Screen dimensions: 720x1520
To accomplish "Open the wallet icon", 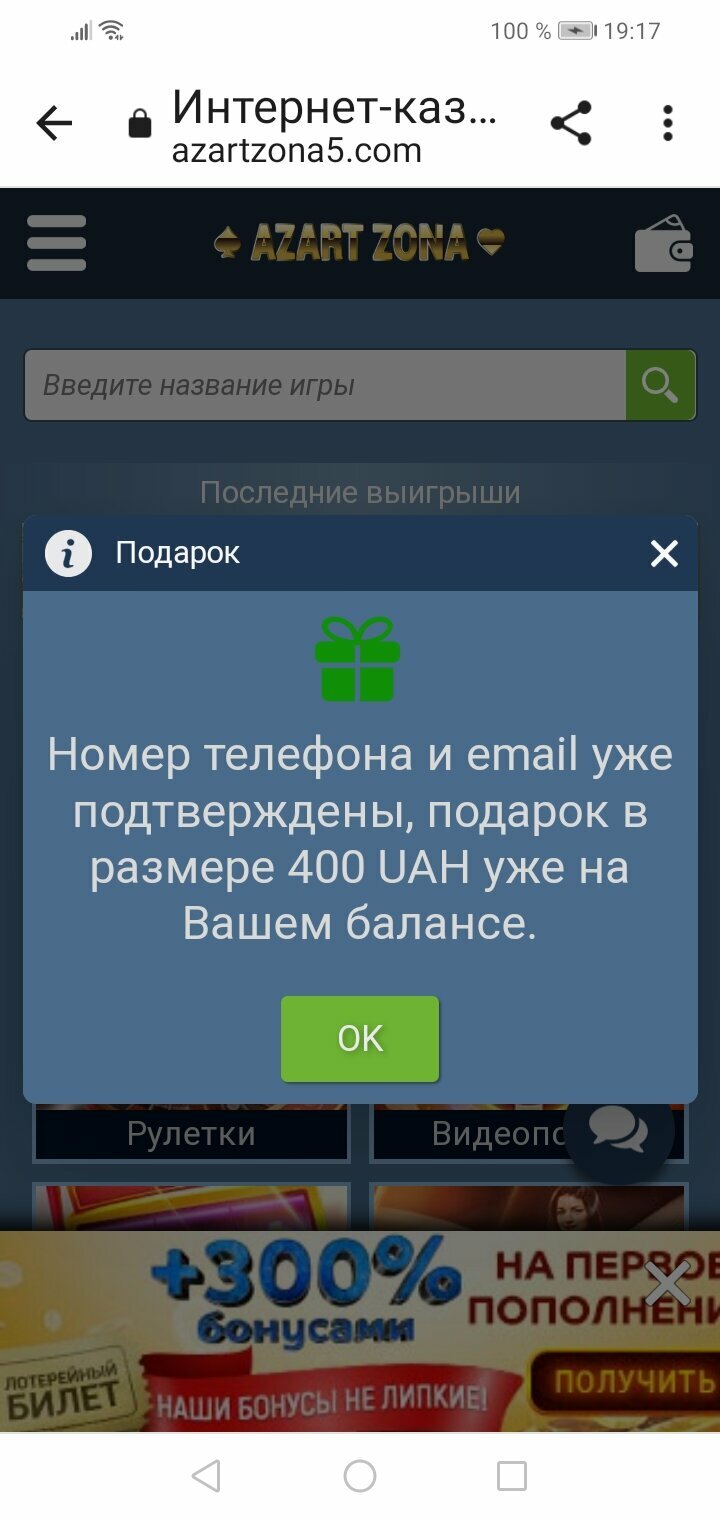I will (x=664, y=243).
